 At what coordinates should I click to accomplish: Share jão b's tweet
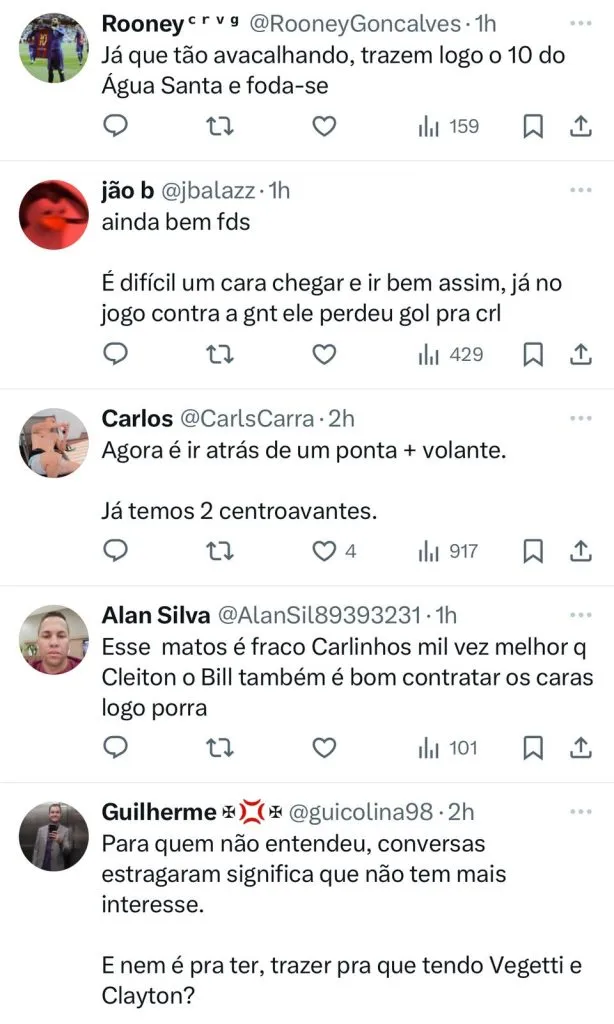coord(580,354)
